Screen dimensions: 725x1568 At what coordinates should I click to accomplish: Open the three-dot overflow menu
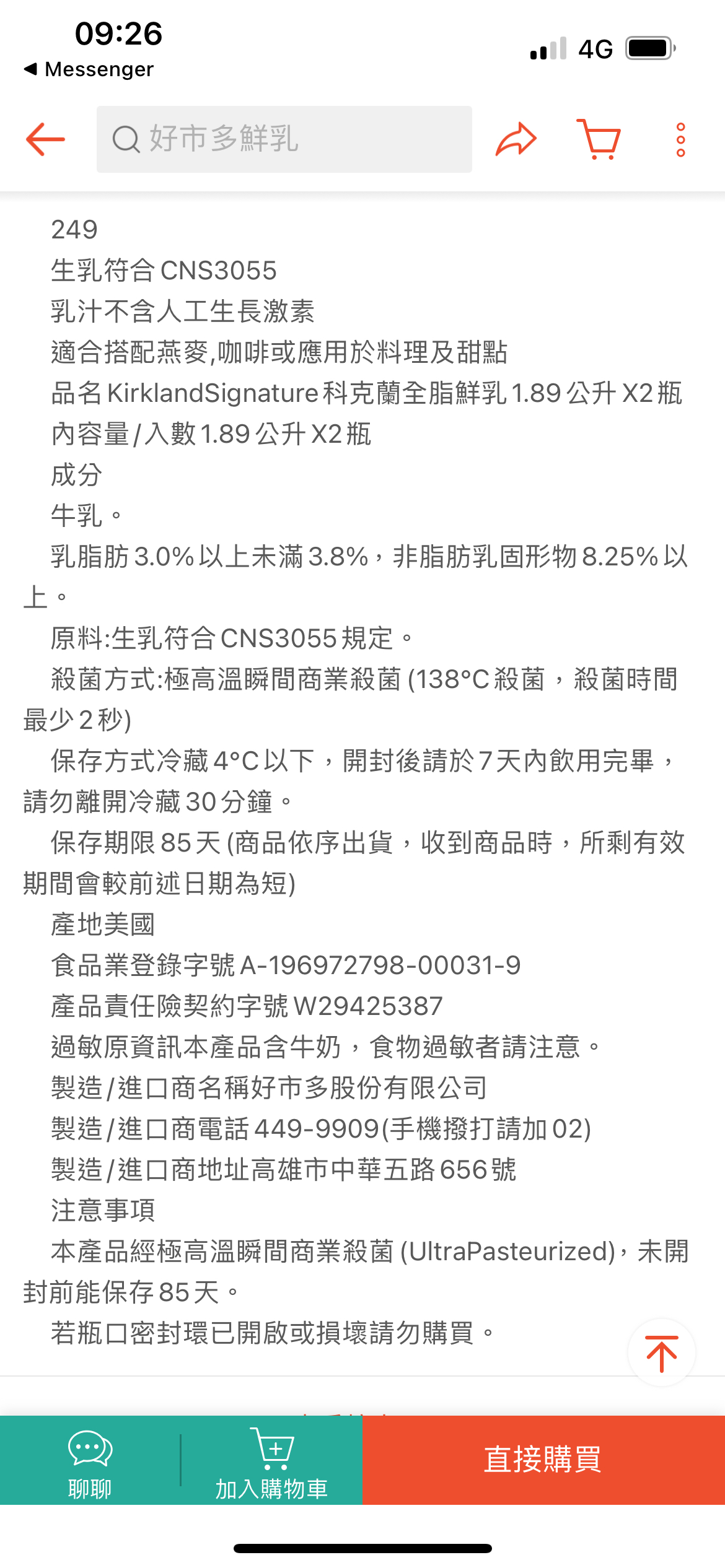click(x=680, y=139)
